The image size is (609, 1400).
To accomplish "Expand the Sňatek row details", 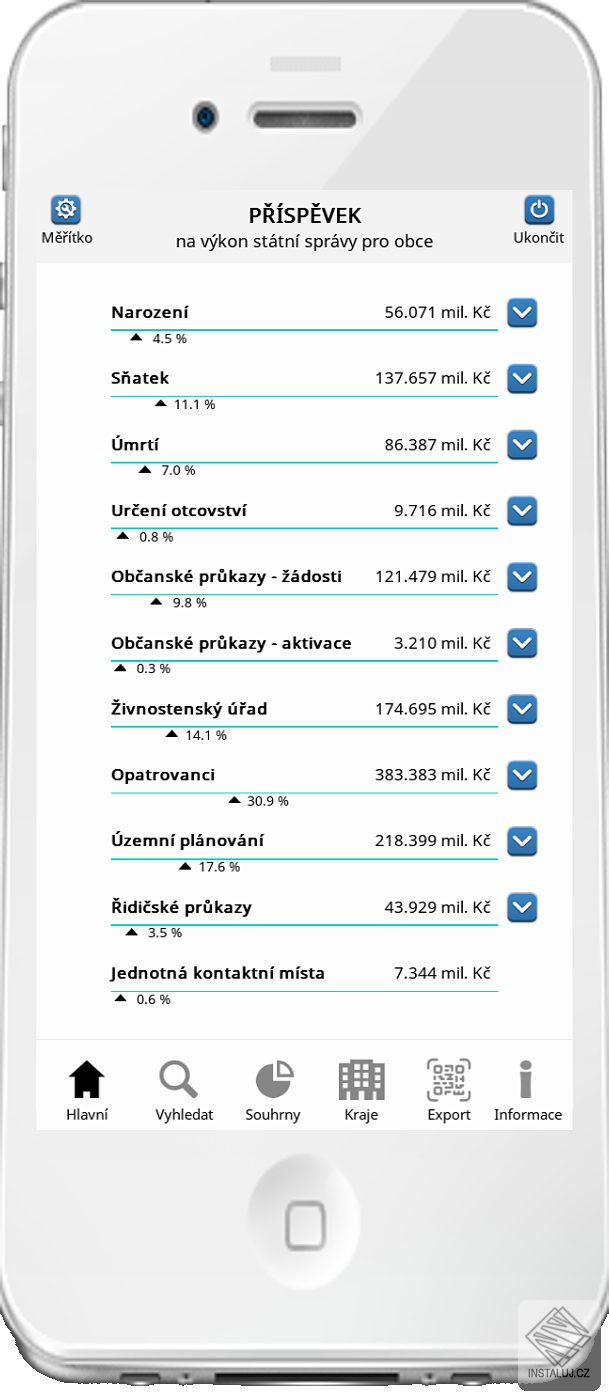I will pyautogui.click(x=522, y=379).
